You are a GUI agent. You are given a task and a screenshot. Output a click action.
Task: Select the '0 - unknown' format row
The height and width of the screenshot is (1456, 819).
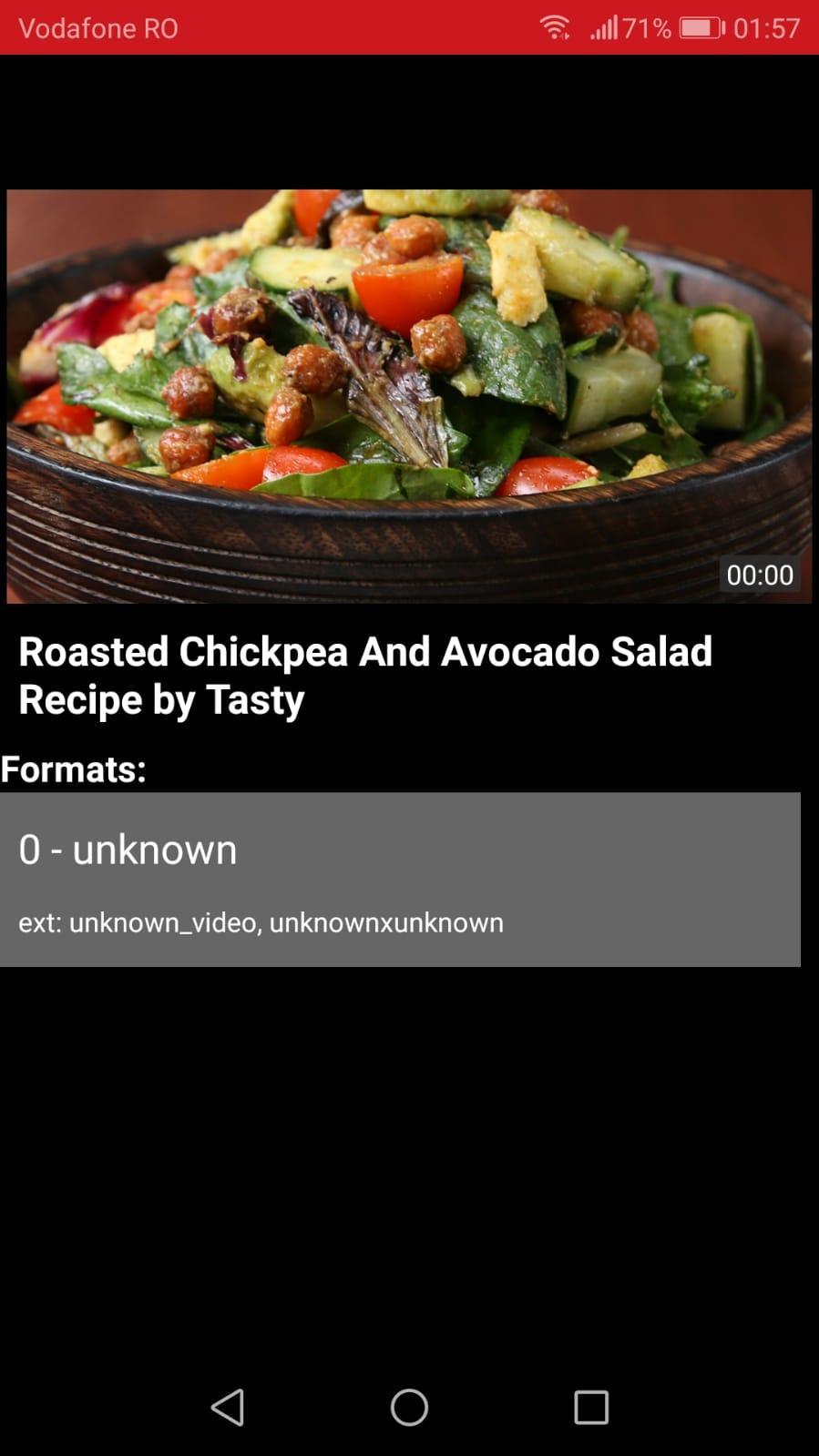(400, 879)
